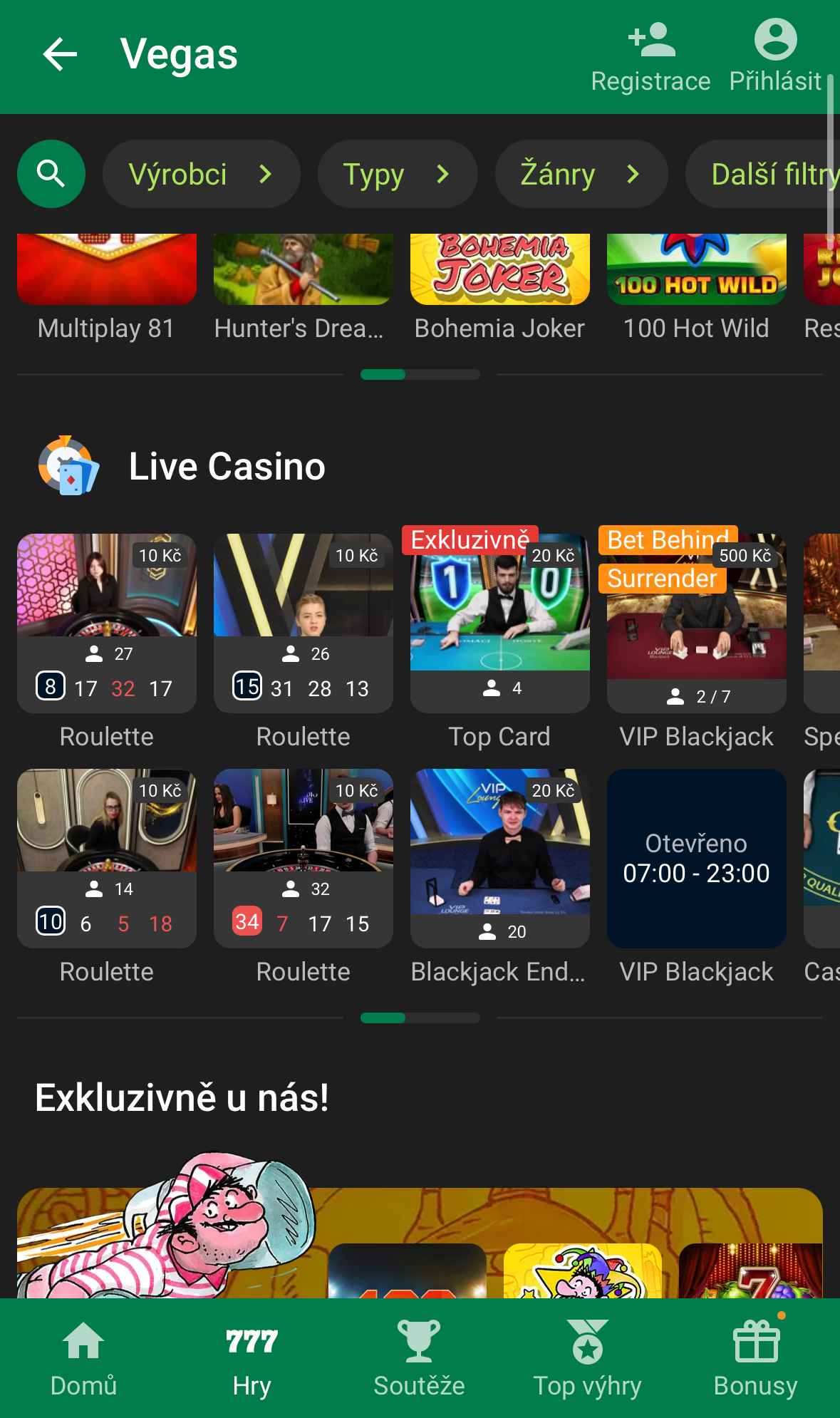Screen dimensions: 840x1418
Task: Go back using the arrow beside Vegas
Action: coord(60,55)
